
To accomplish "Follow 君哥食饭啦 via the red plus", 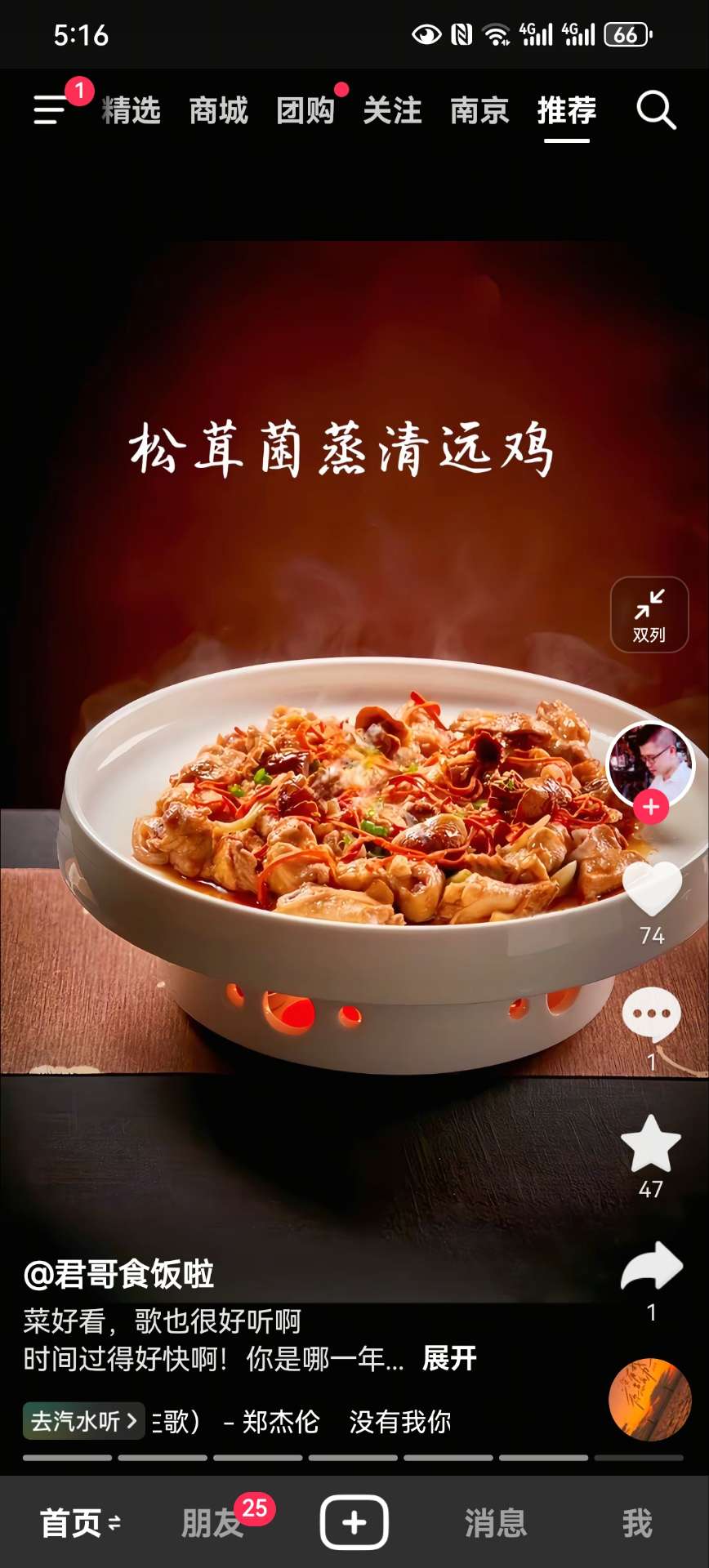I will pyautogui.click(x=651, y=807).
